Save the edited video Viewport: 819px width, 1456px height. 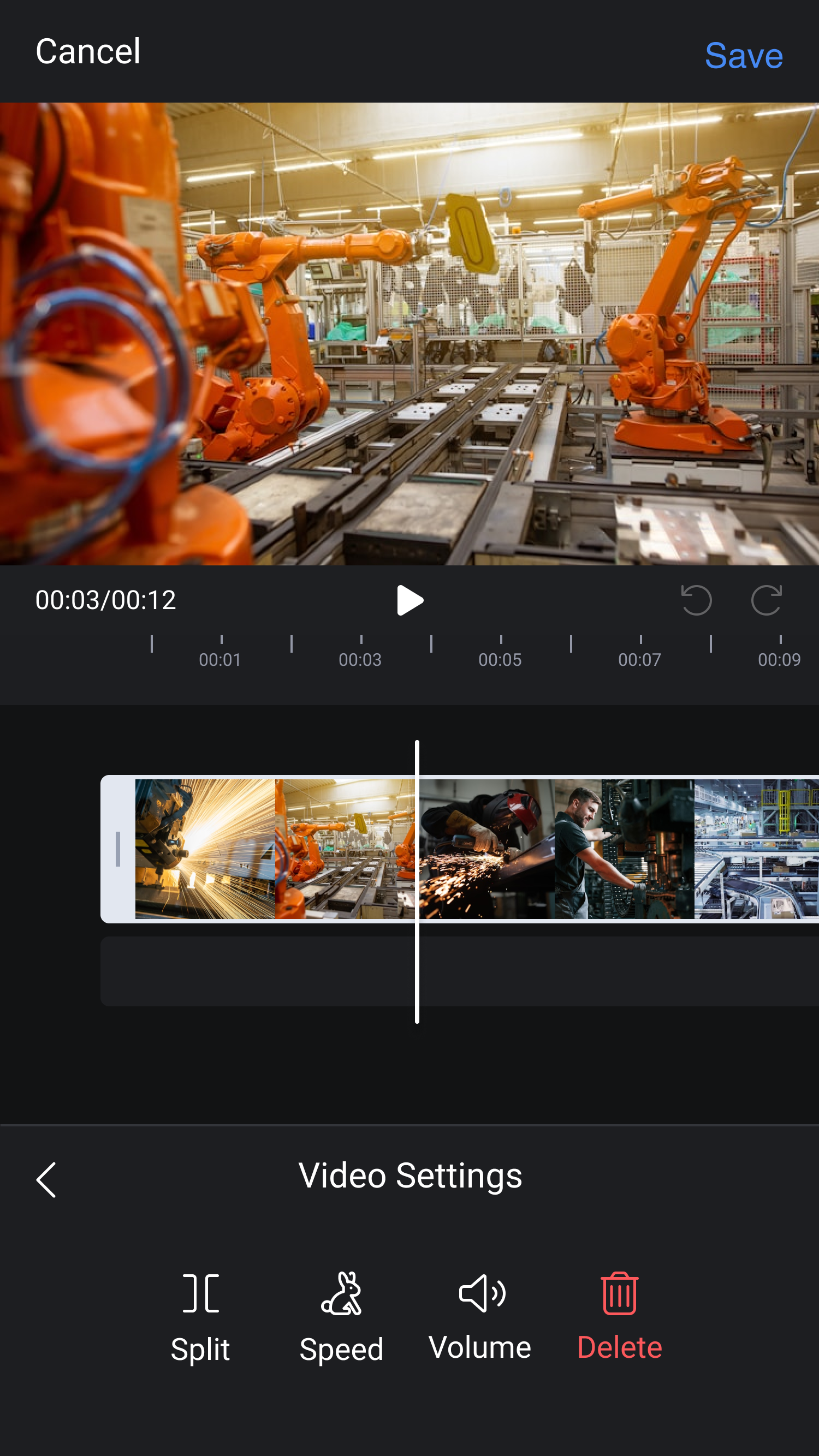click(743, 56)
